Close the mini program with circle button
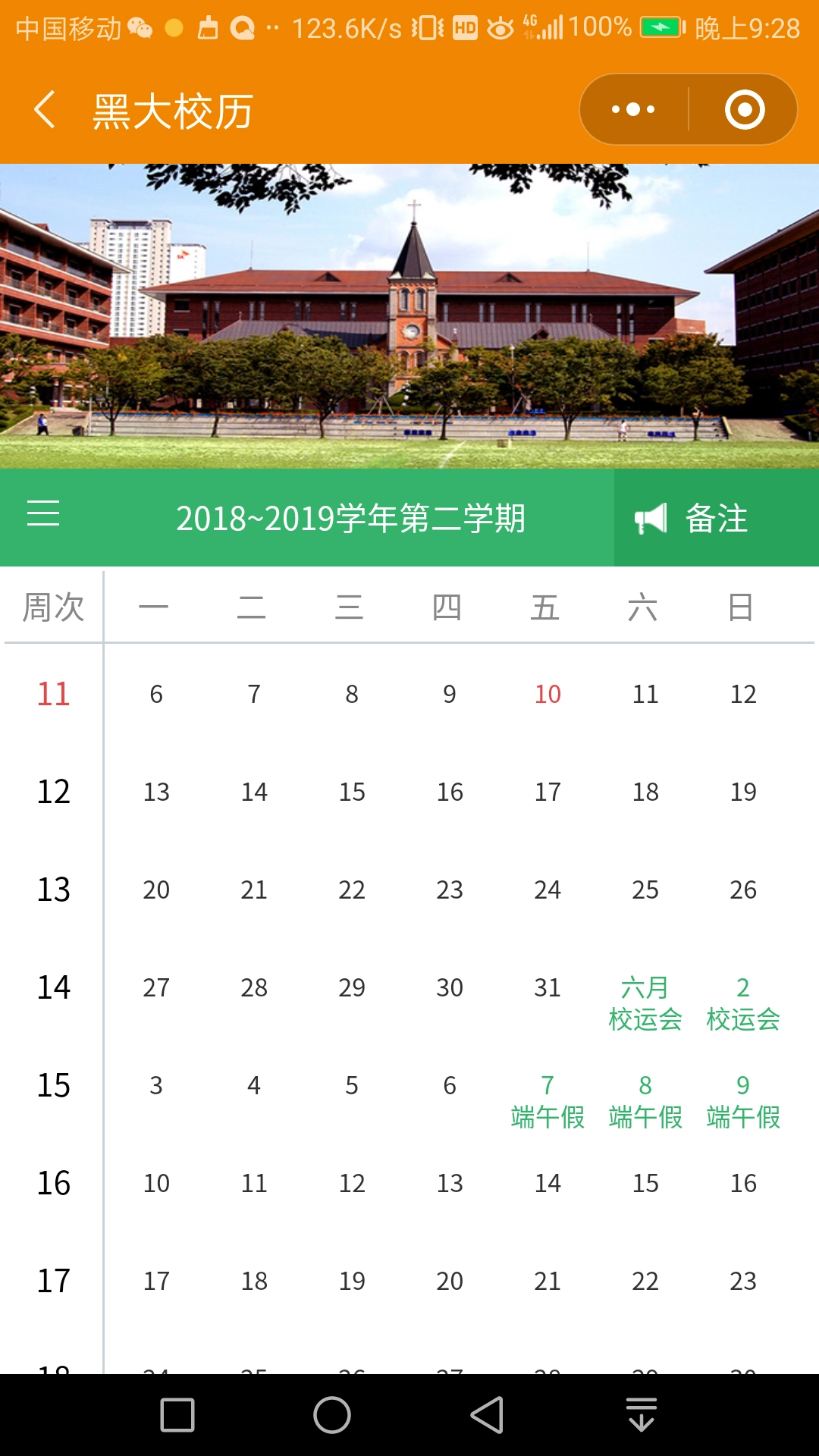Screen dimensions: 819x1456 tap(744, 110)
